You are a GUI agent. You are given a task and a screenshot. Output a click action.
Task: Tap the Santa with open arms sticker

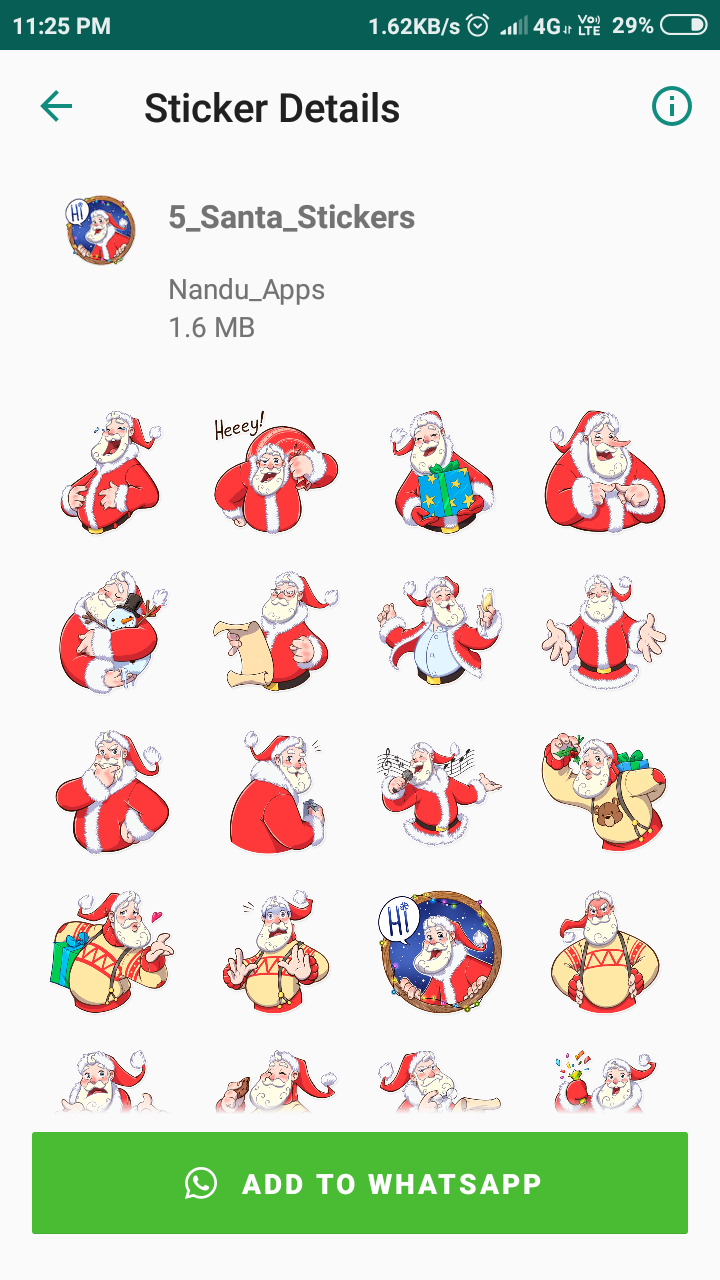point(604,630)
